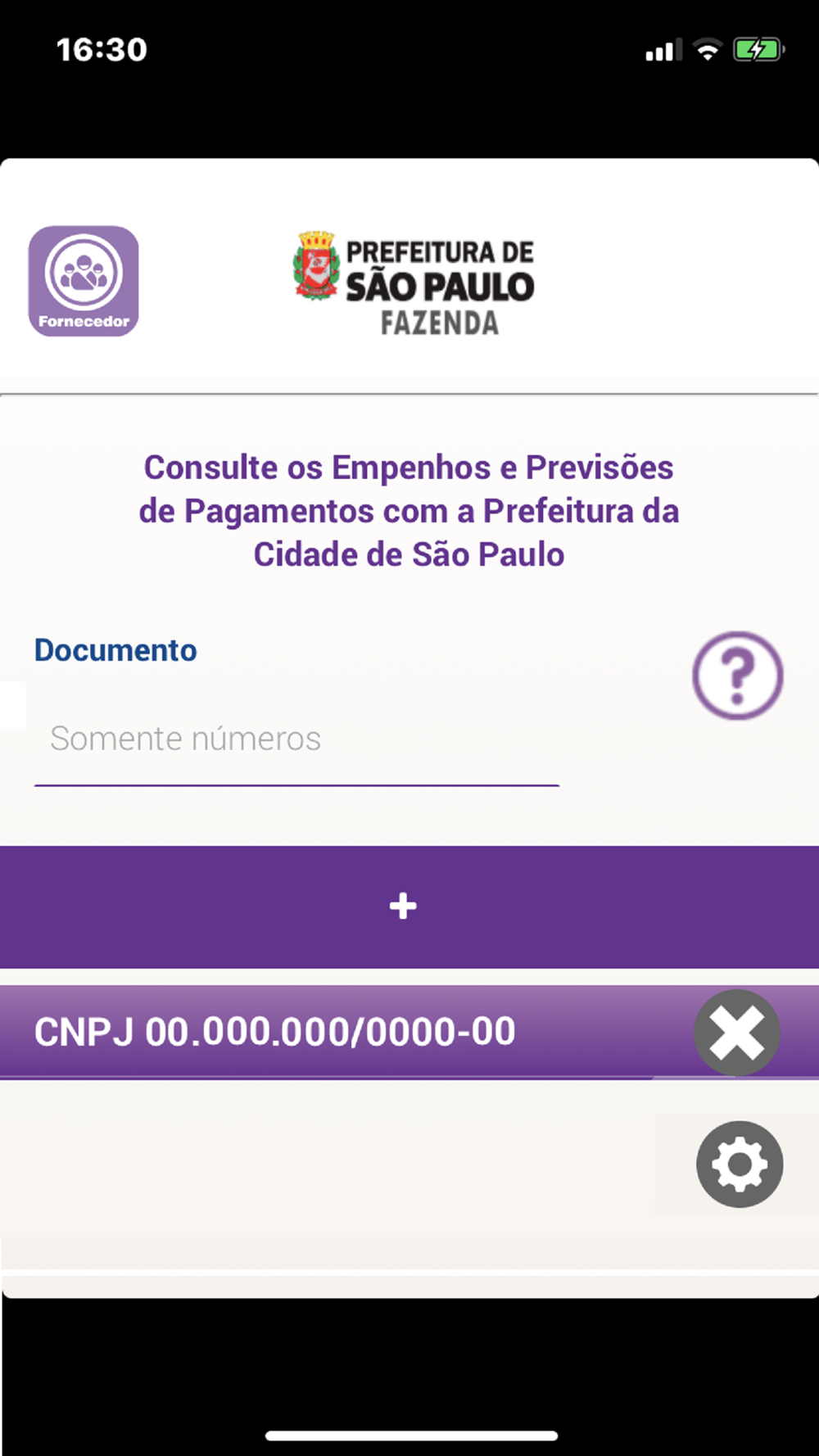Open settings via the gear icon
Screen dimensions: 819x1456
pos(740,1164)
